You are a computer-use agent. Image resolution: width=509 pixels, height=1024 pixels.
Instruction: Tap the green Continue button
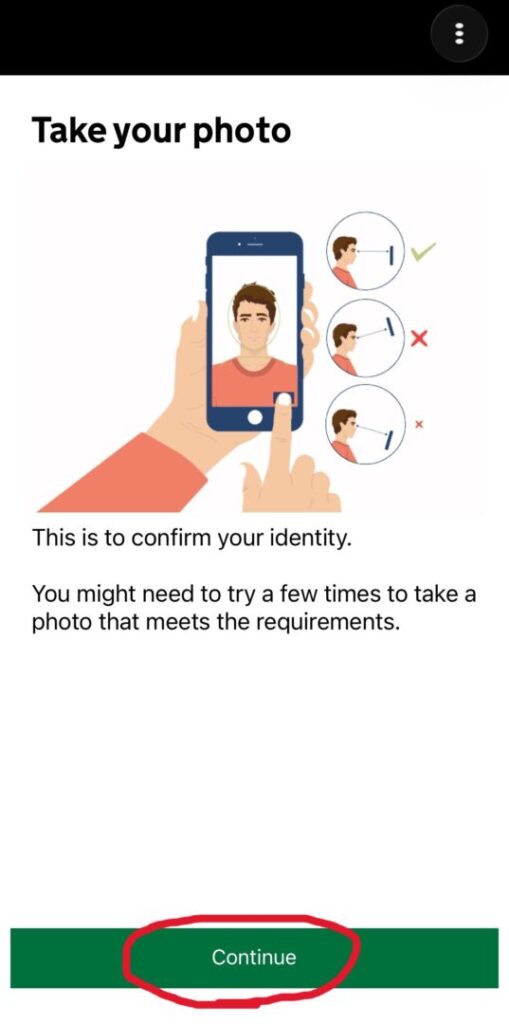[x=254, y=957]
